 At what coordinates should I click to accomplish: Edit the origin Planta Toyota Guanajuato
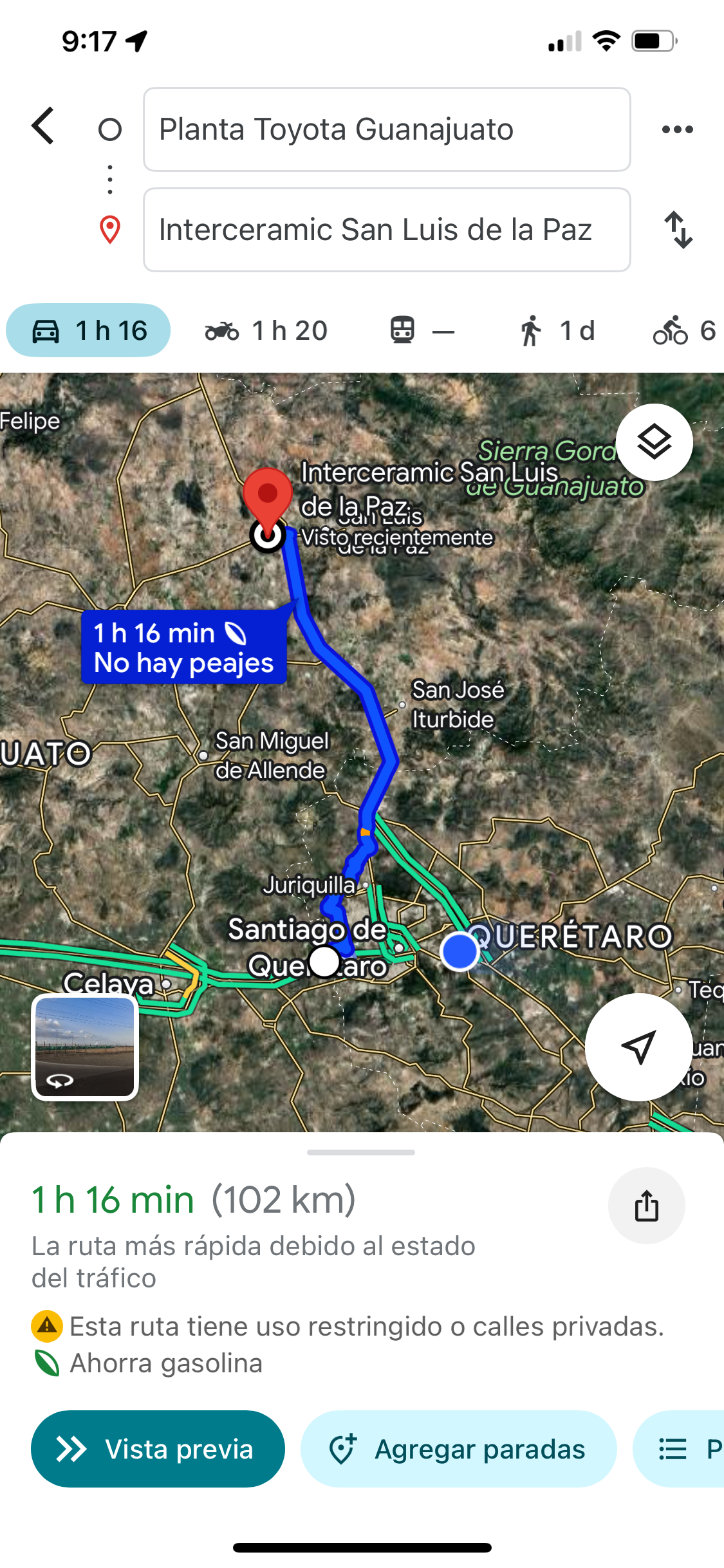pos(386,129)
